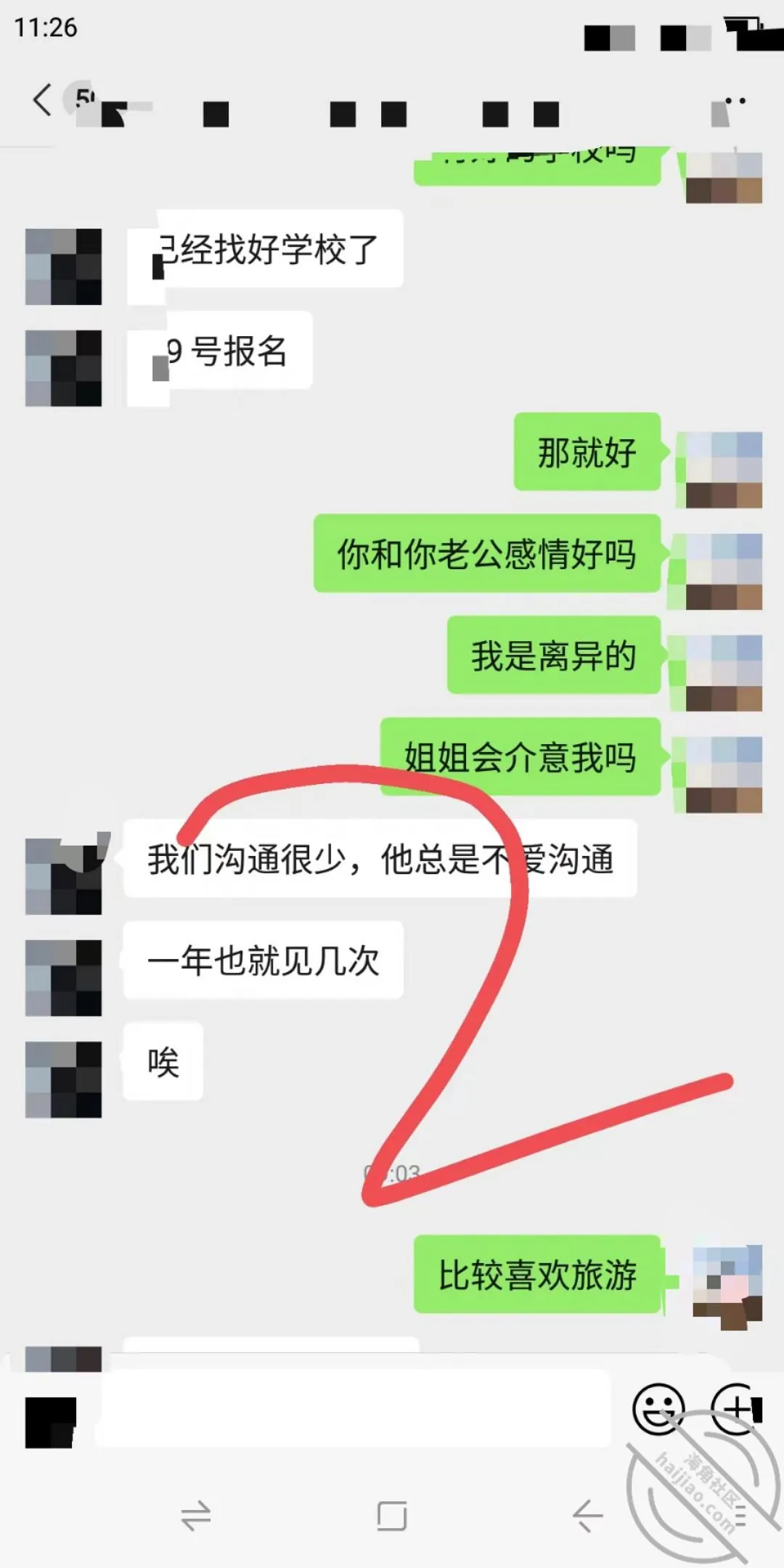Switch to voice input mode
This screenshot has width=784, height=1568.
(50, 1422)
